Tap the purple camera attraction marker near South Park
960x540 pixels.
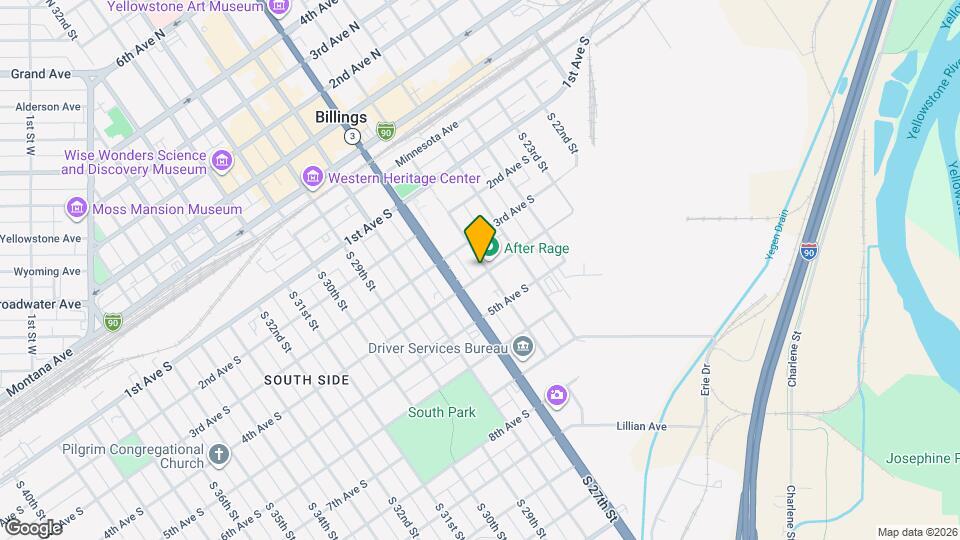tap(557, 396)
